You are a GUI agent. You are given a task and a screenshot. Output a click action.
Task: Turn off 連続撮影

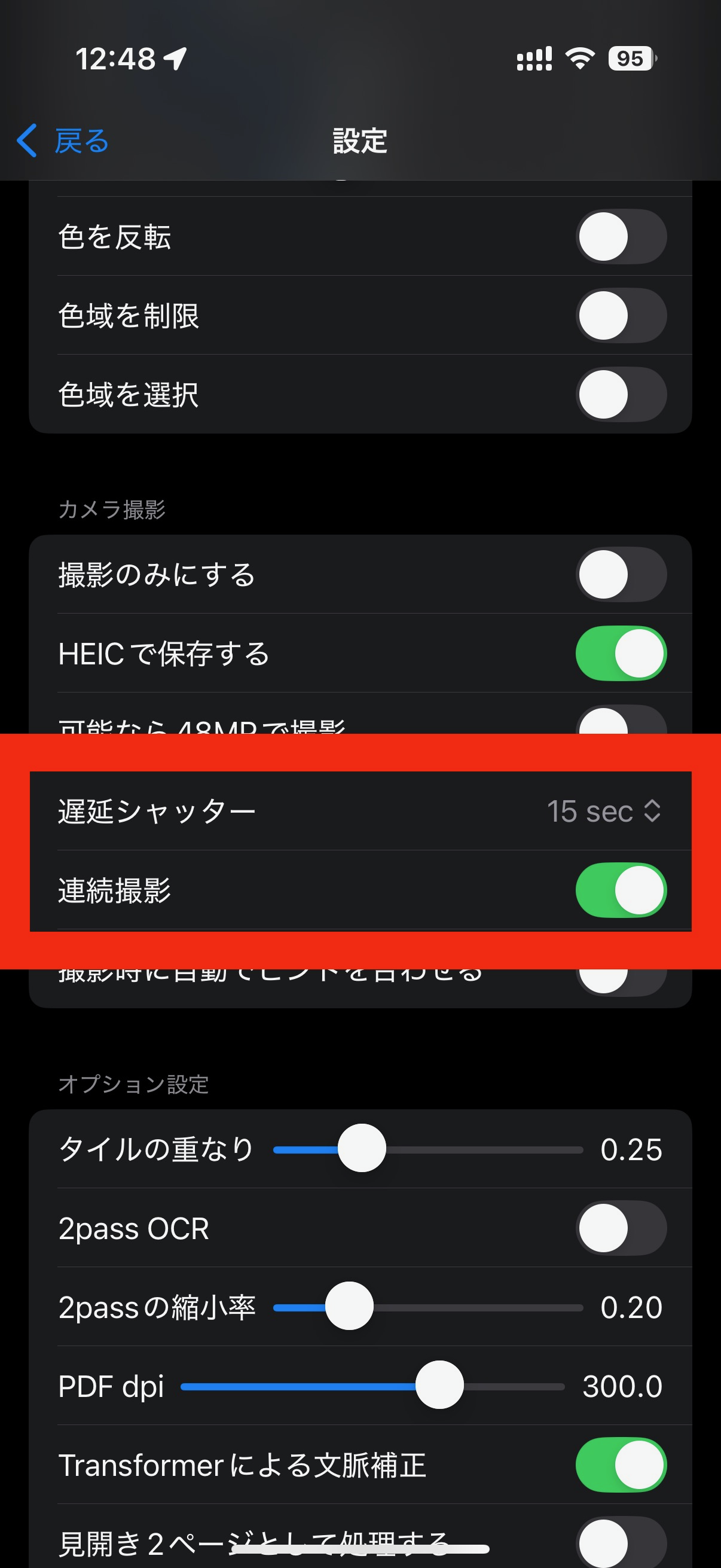tap(621, 890)
